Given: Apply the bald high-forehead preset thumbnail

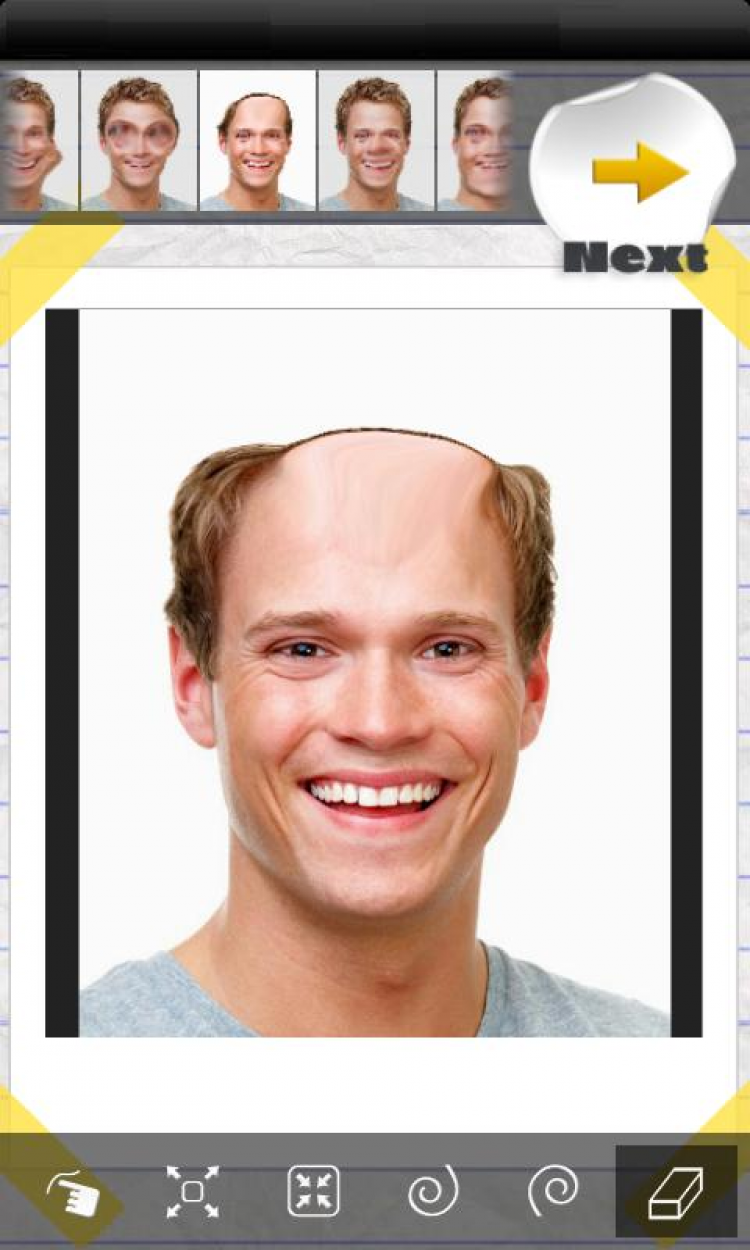Looking at the screenshot, I should pyautogui.click(x=257, y=140).
